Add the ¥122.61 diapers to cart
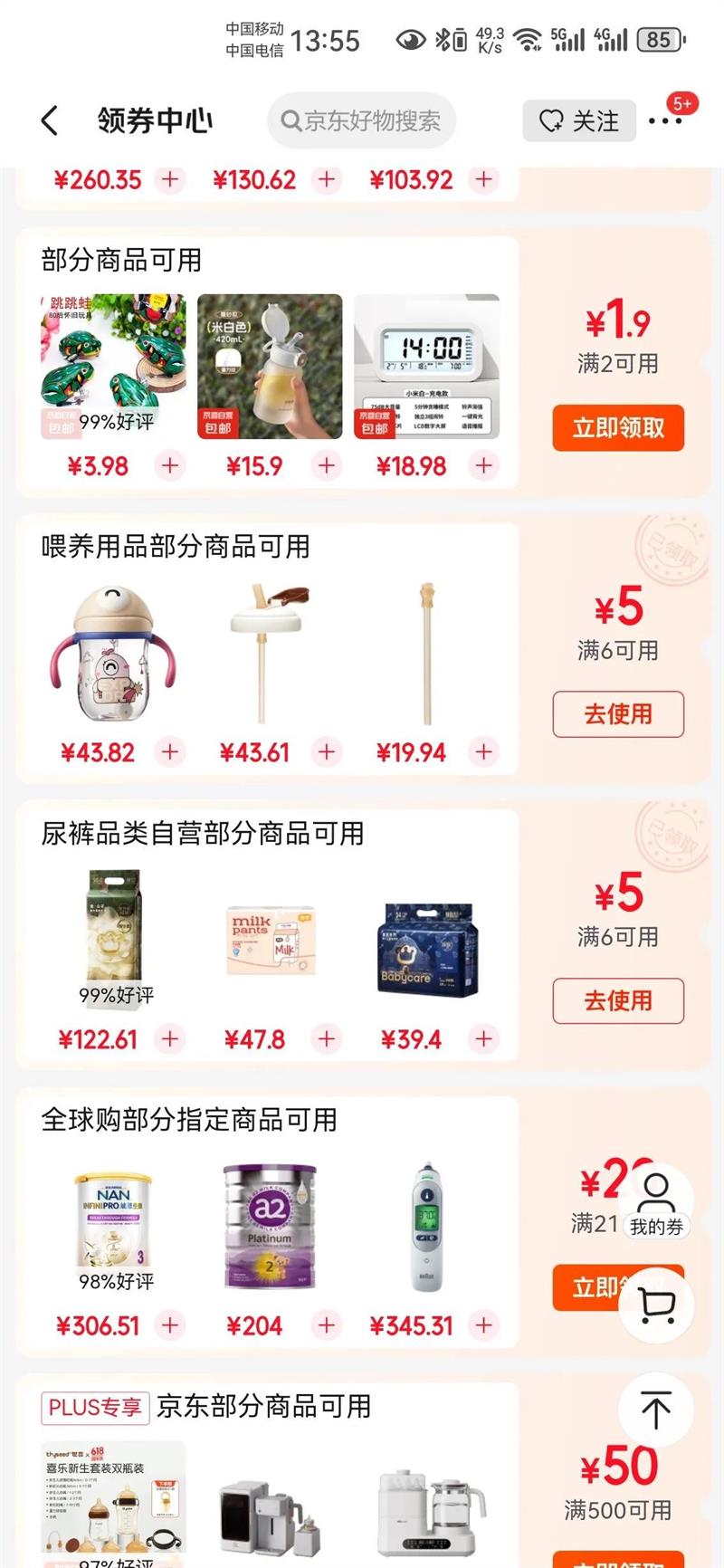Screen dimensions: 724x1568 click(x=170, y=1038)
